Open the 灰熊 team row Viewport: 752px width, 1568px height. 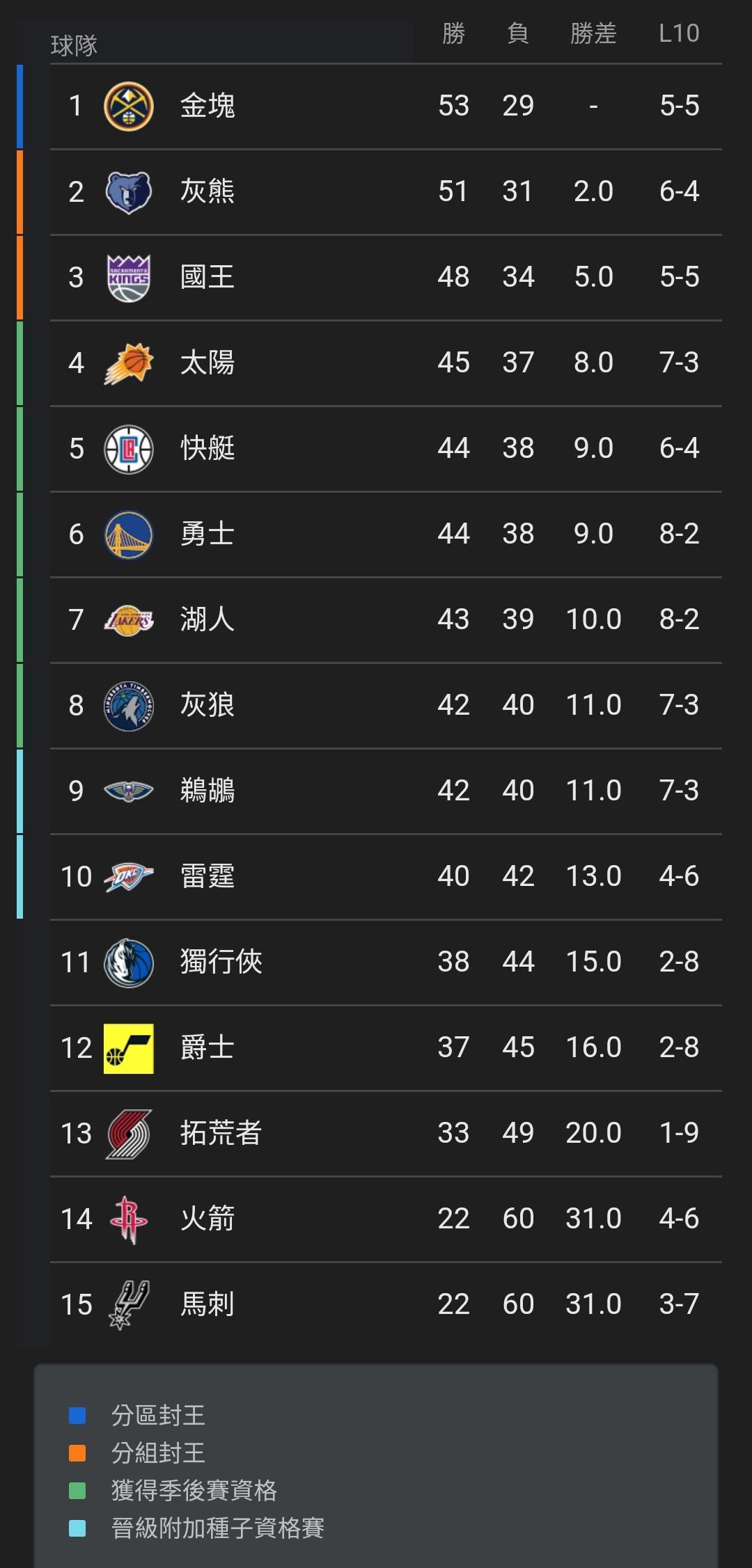[207, 192]
